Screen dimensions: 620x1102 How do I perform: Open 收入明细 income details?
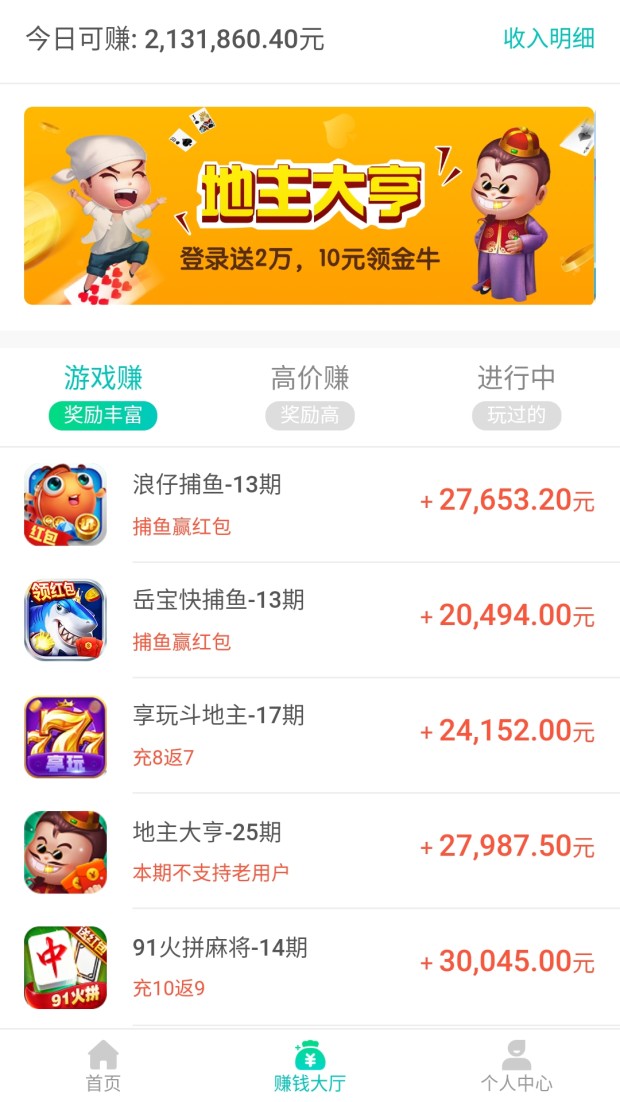click(x=549, y=39)
